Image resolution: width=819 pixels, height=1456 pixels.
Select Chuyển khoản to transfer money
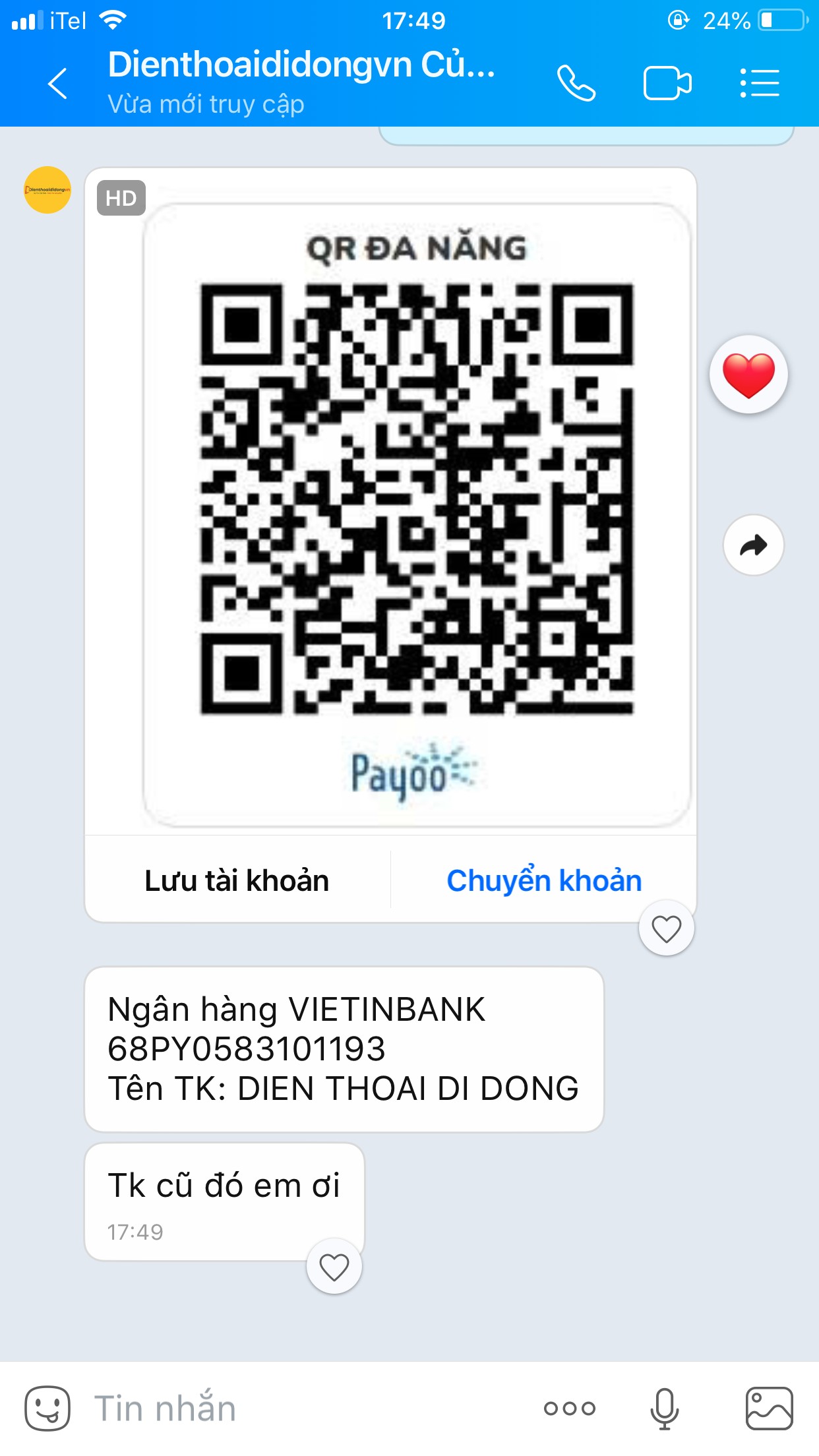pos(544,881)
